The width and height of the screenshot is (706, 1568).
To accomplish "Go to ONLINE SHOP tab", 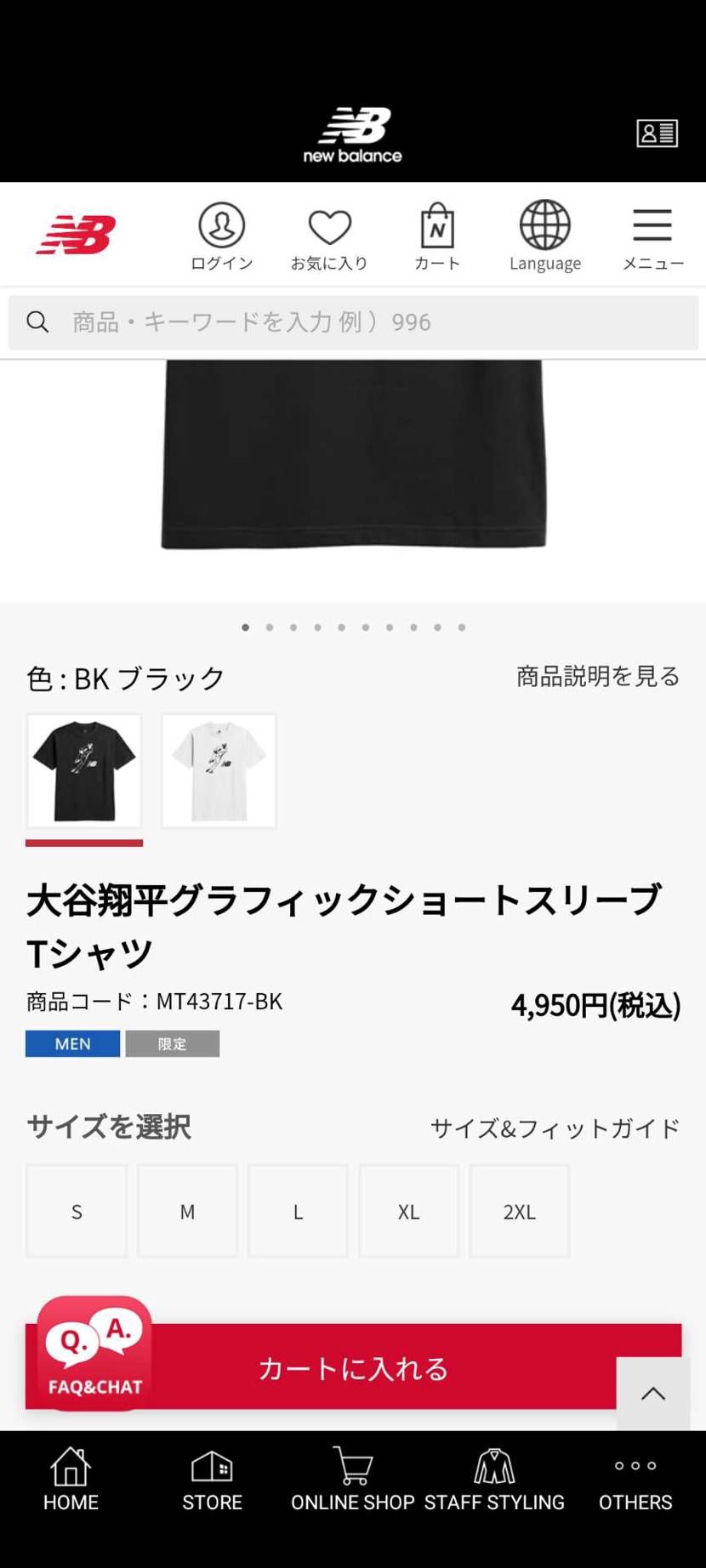I will click(352, 1480).
